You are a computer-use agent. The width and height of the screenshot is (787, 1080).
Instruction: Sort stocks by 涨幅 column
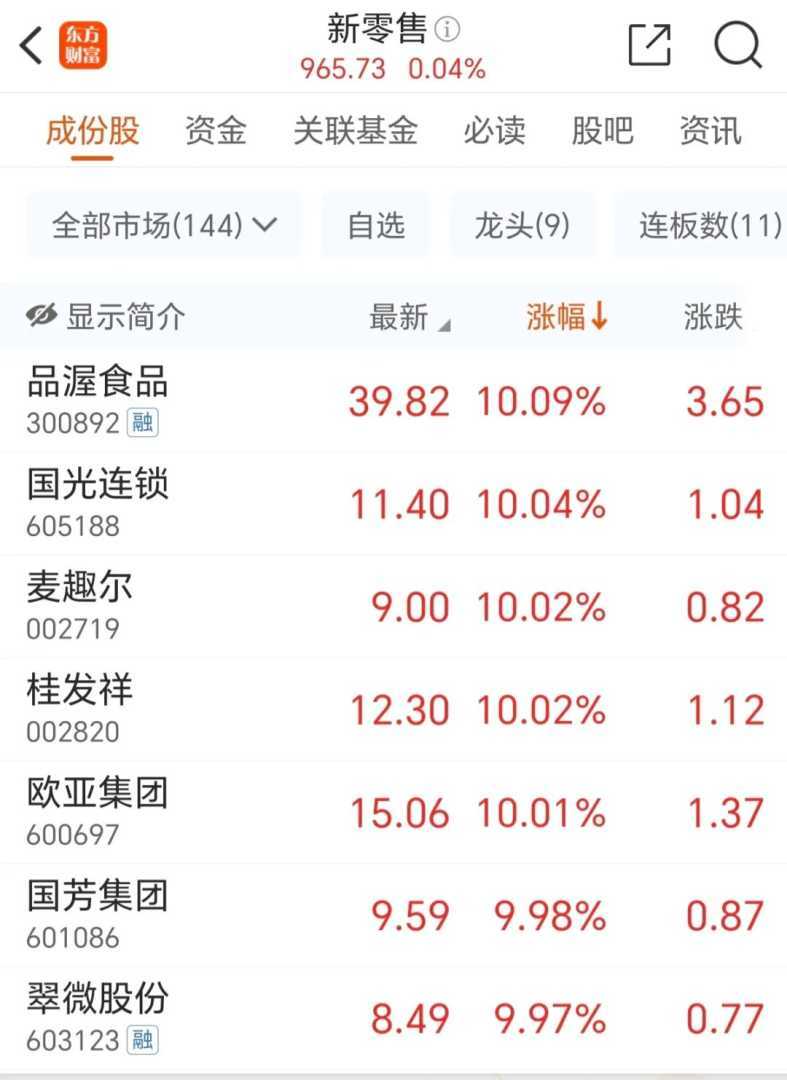tap(567, 317)
